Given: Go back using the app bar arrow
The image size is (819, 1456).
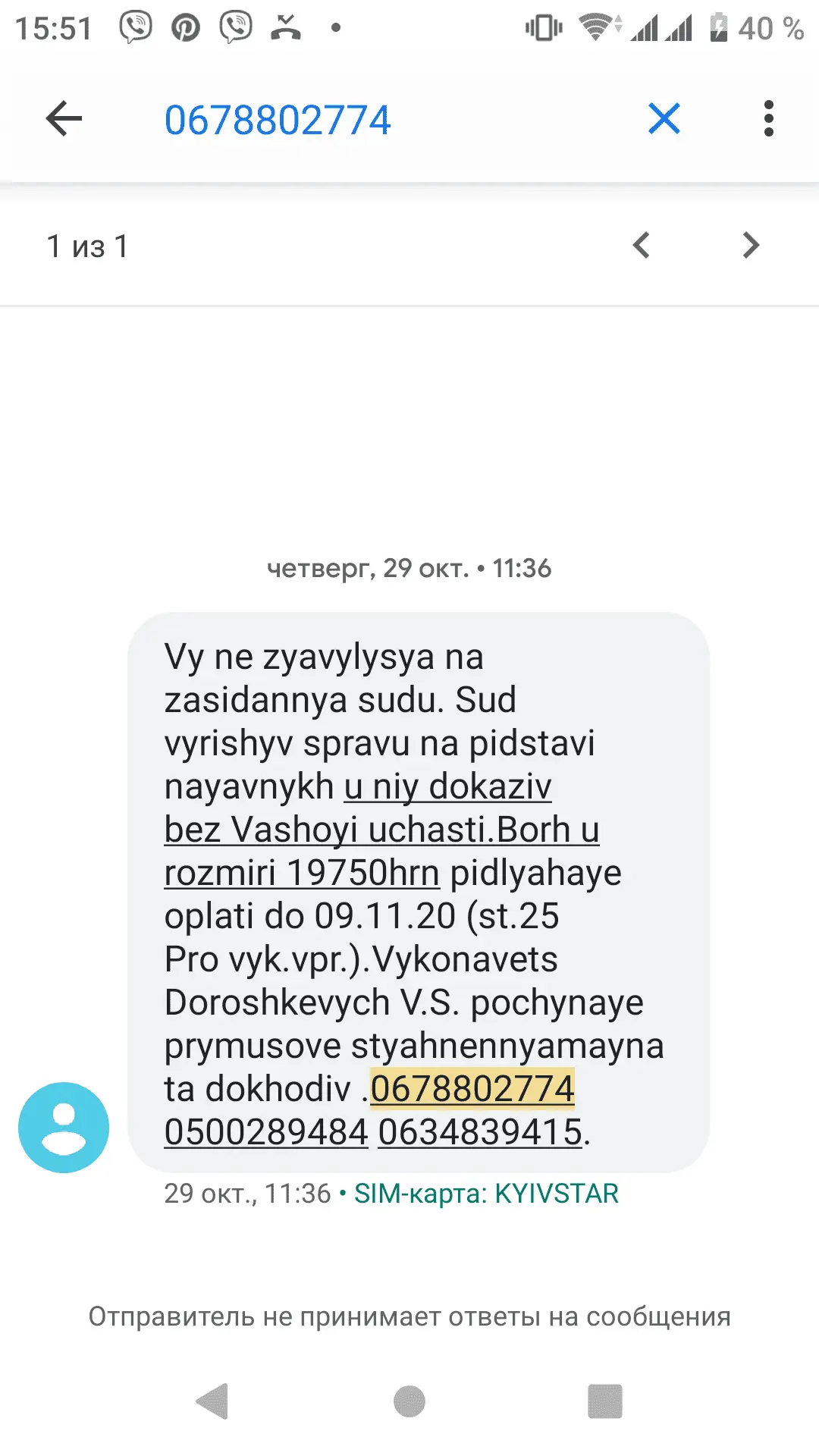Looking at the screenshot, I should coord(64,119).
